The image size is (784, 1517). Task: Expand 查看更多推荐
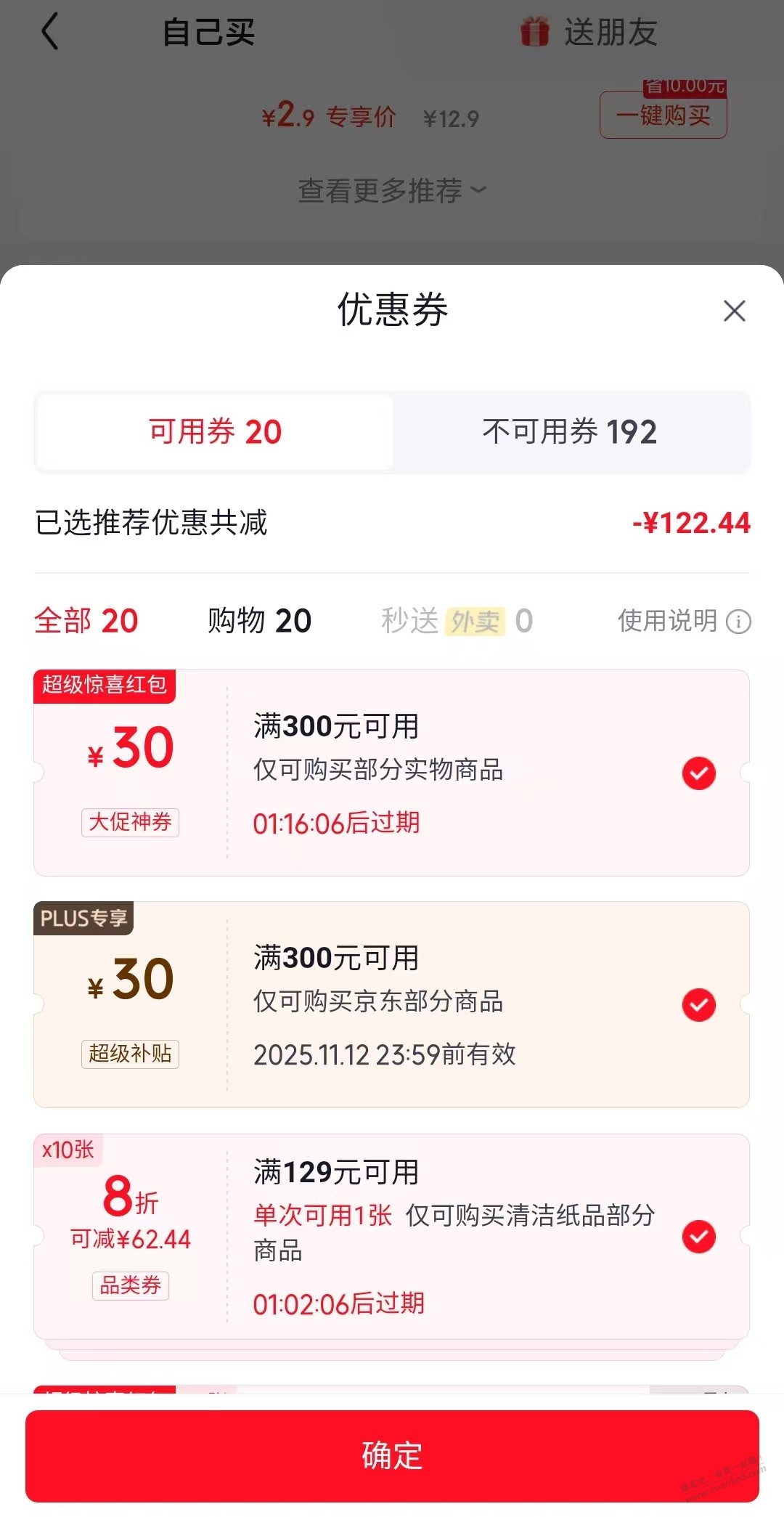(392, 191)
